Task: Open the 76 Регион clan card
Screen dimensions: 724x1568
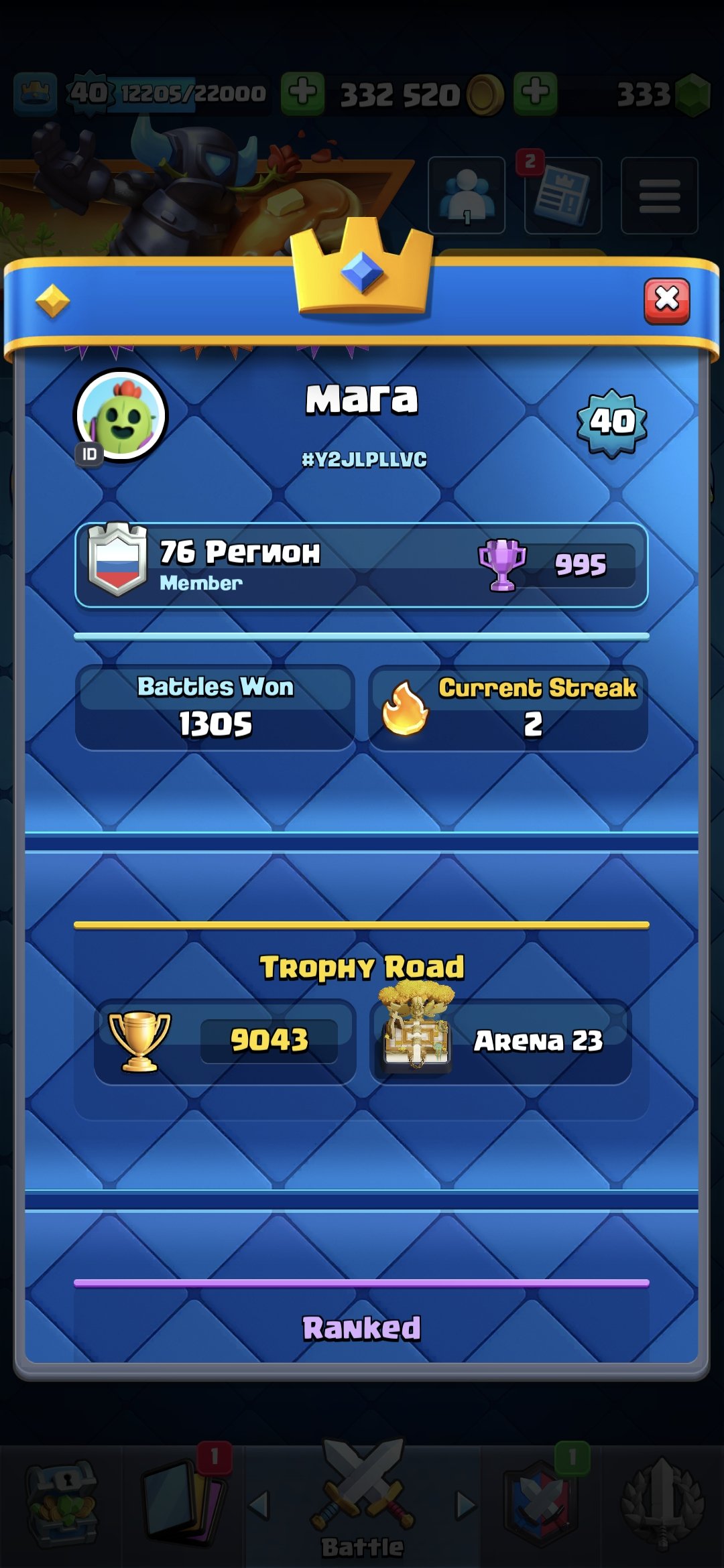Action: (361, 565)
